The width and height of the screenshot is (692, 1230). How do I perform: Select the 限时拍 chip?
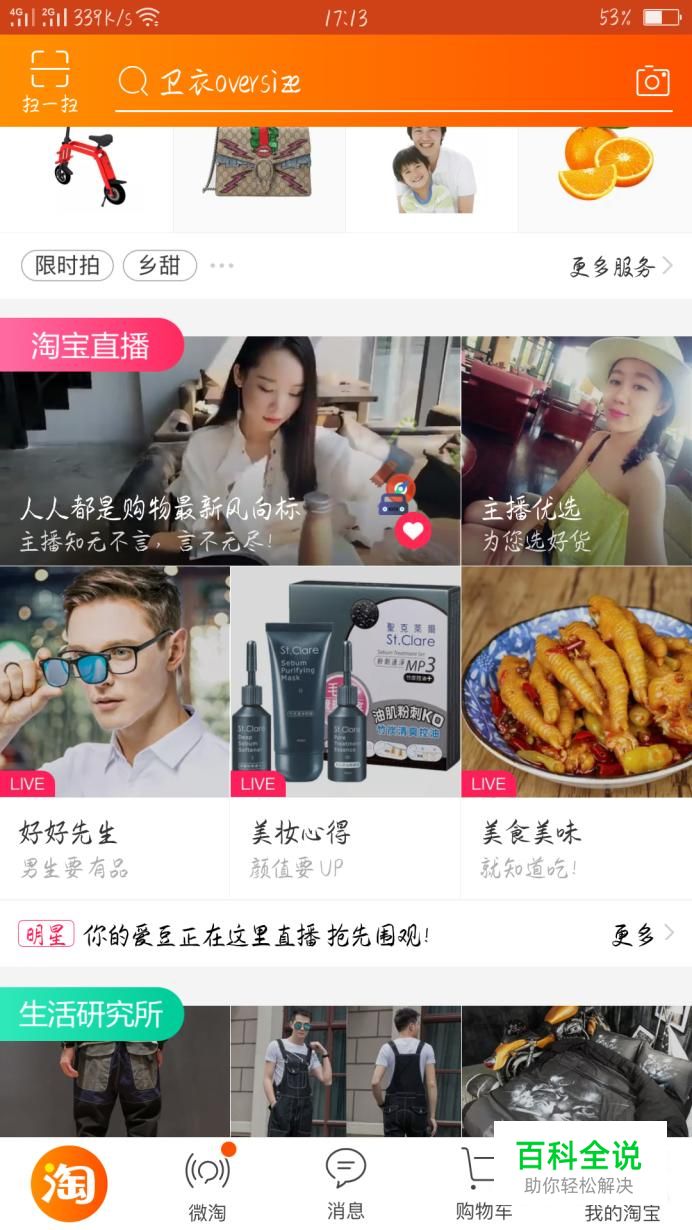[67, 265]
